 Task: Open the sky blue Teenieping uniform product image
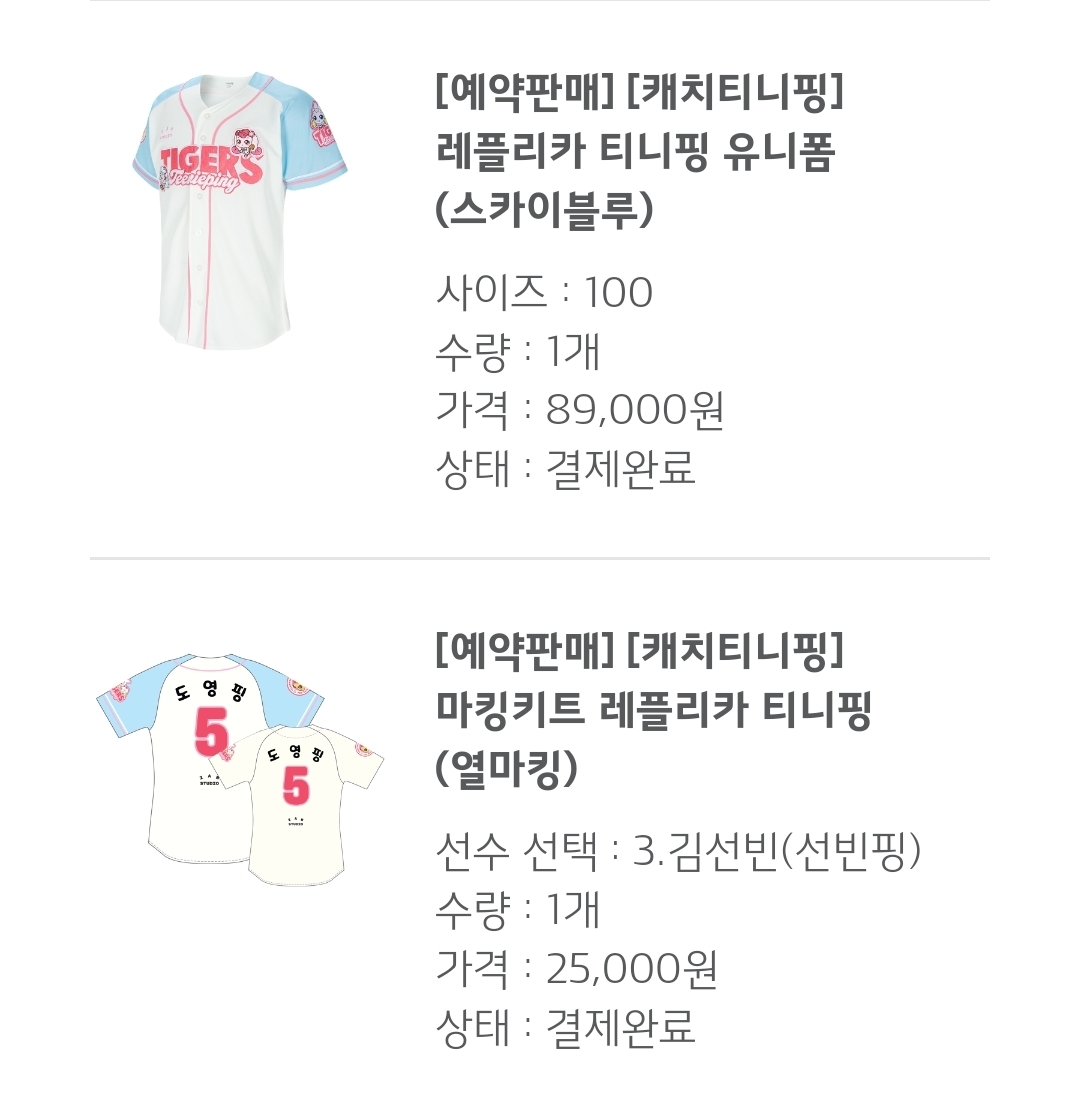tap(239, 211)
